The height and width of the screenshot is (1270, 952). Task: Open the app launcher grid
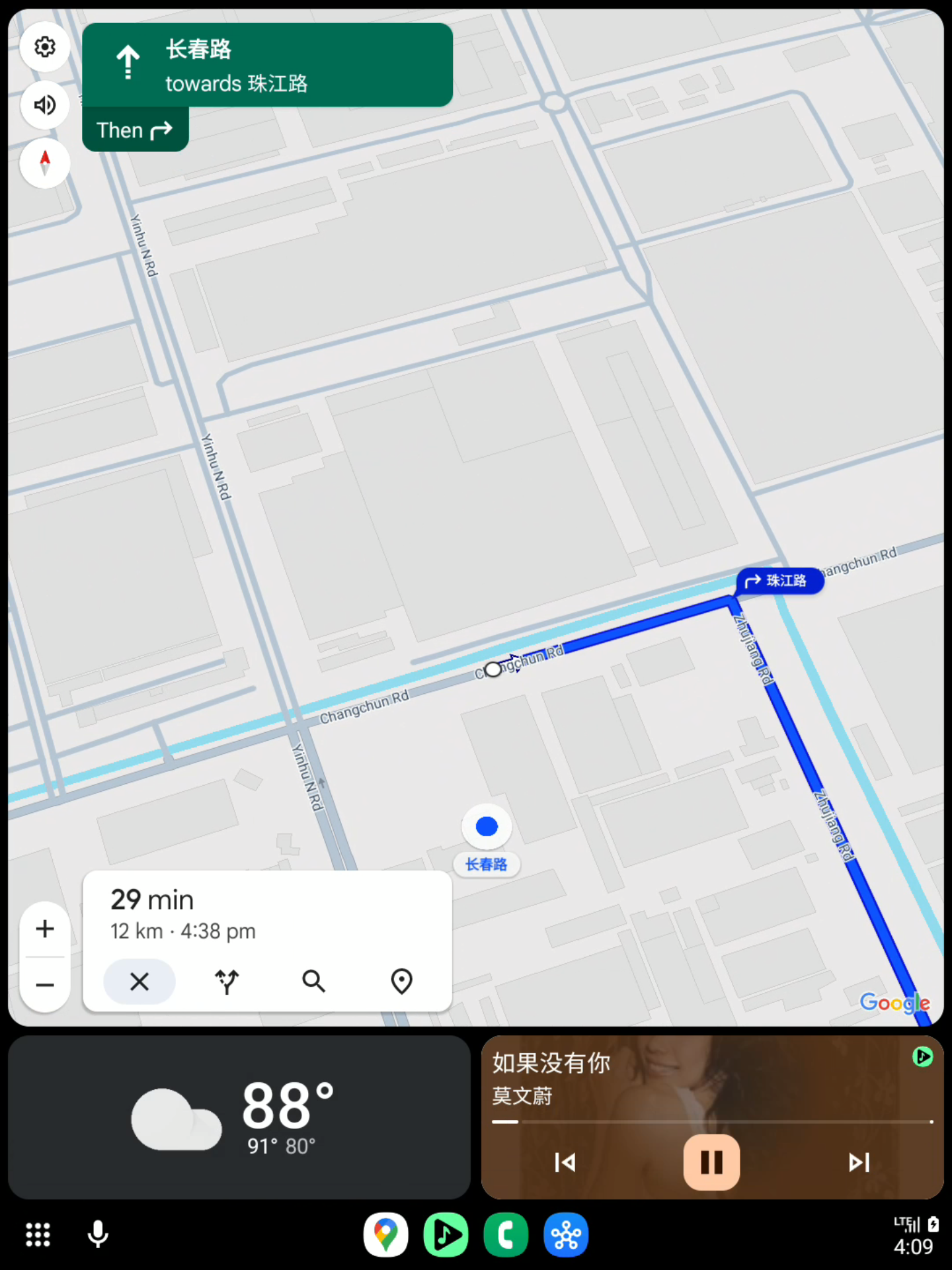point(38,1234)
